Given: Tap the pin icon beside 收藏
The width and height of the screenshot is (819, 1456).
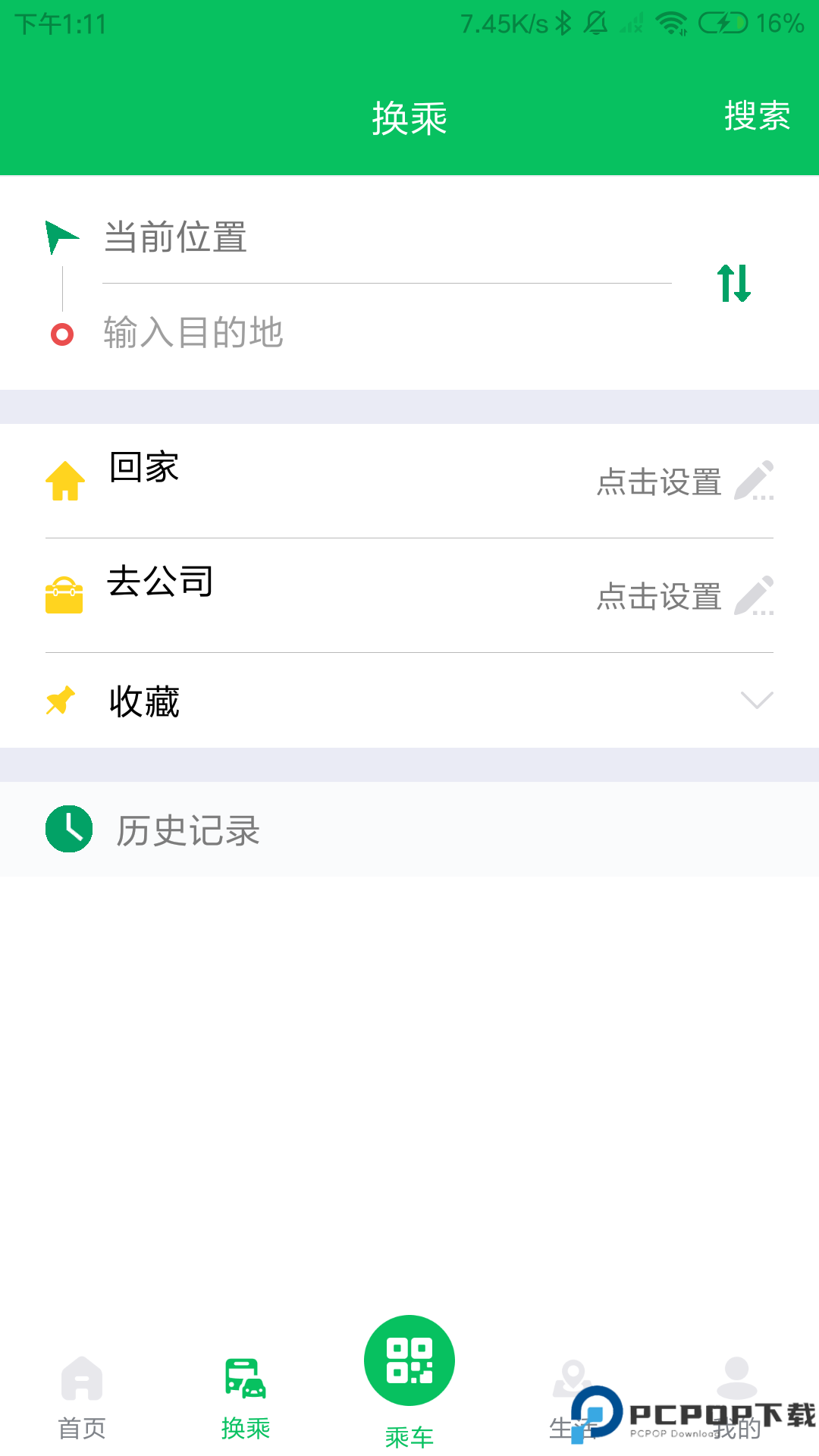Looking at the screenshot, I should pos(61,699).
